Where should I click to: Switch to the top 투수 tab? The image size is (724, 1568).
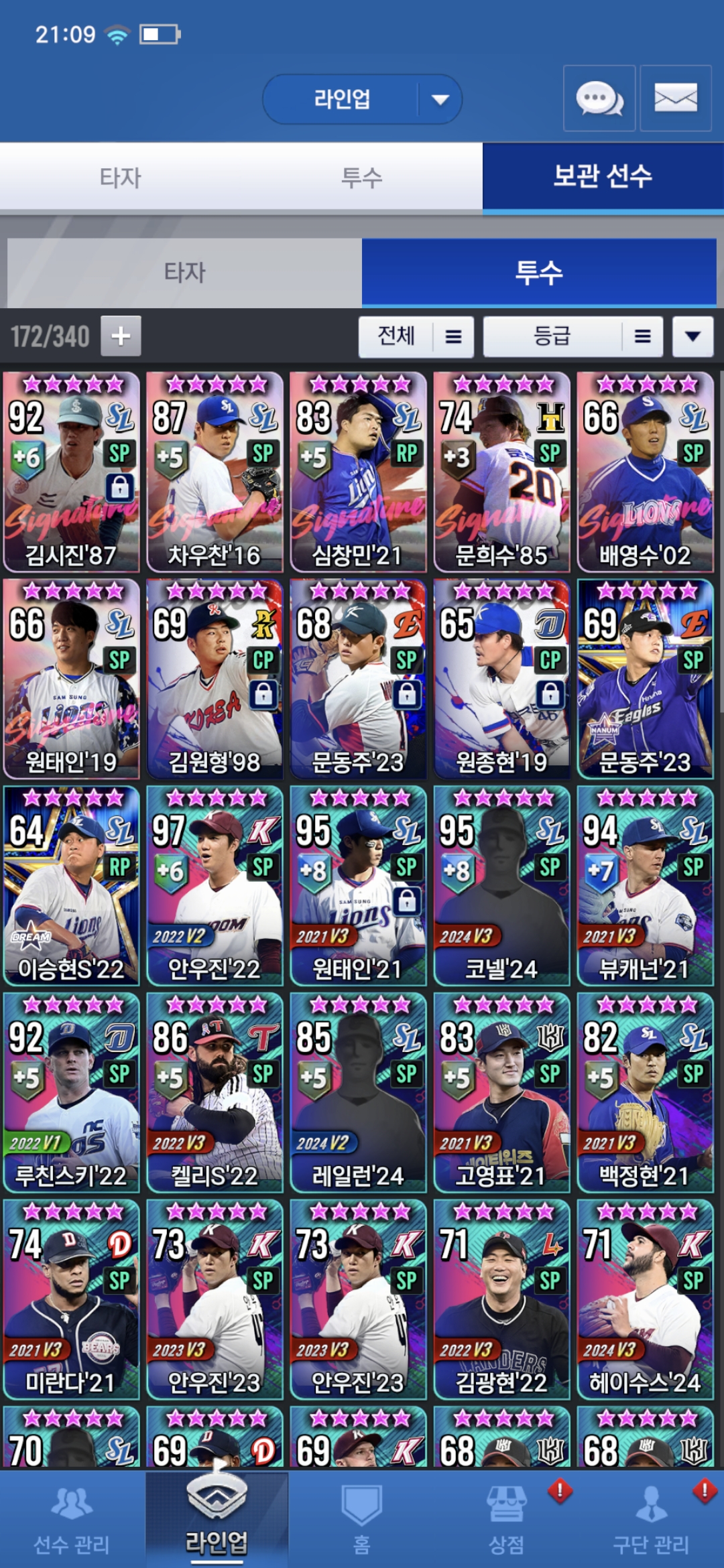pos(362,178)
